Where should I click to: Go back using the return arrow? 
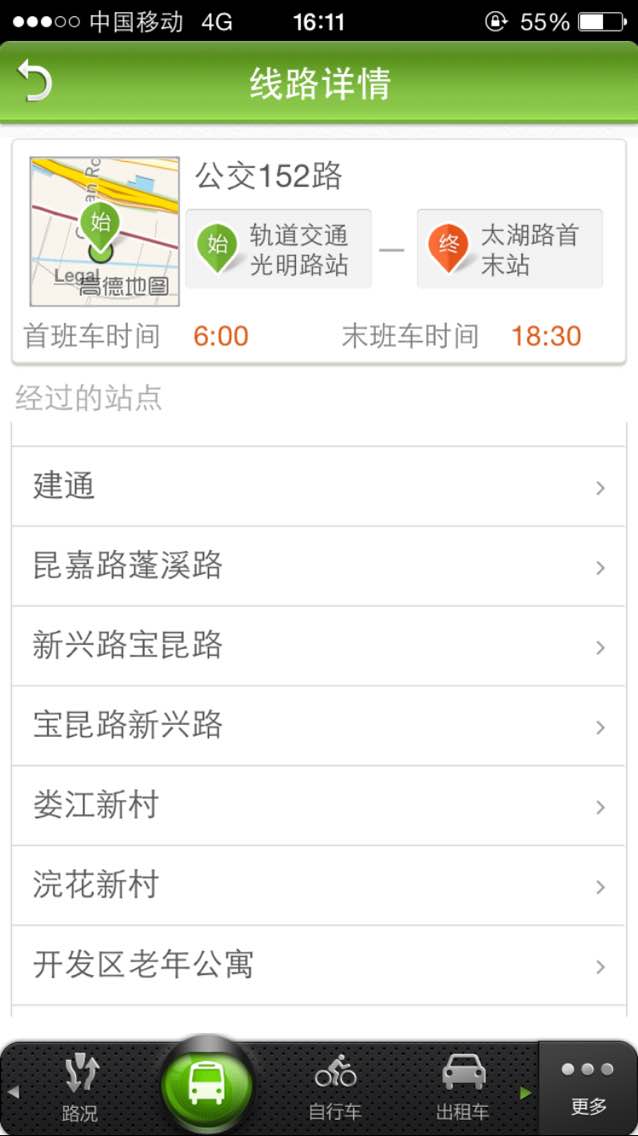point(35,80)
